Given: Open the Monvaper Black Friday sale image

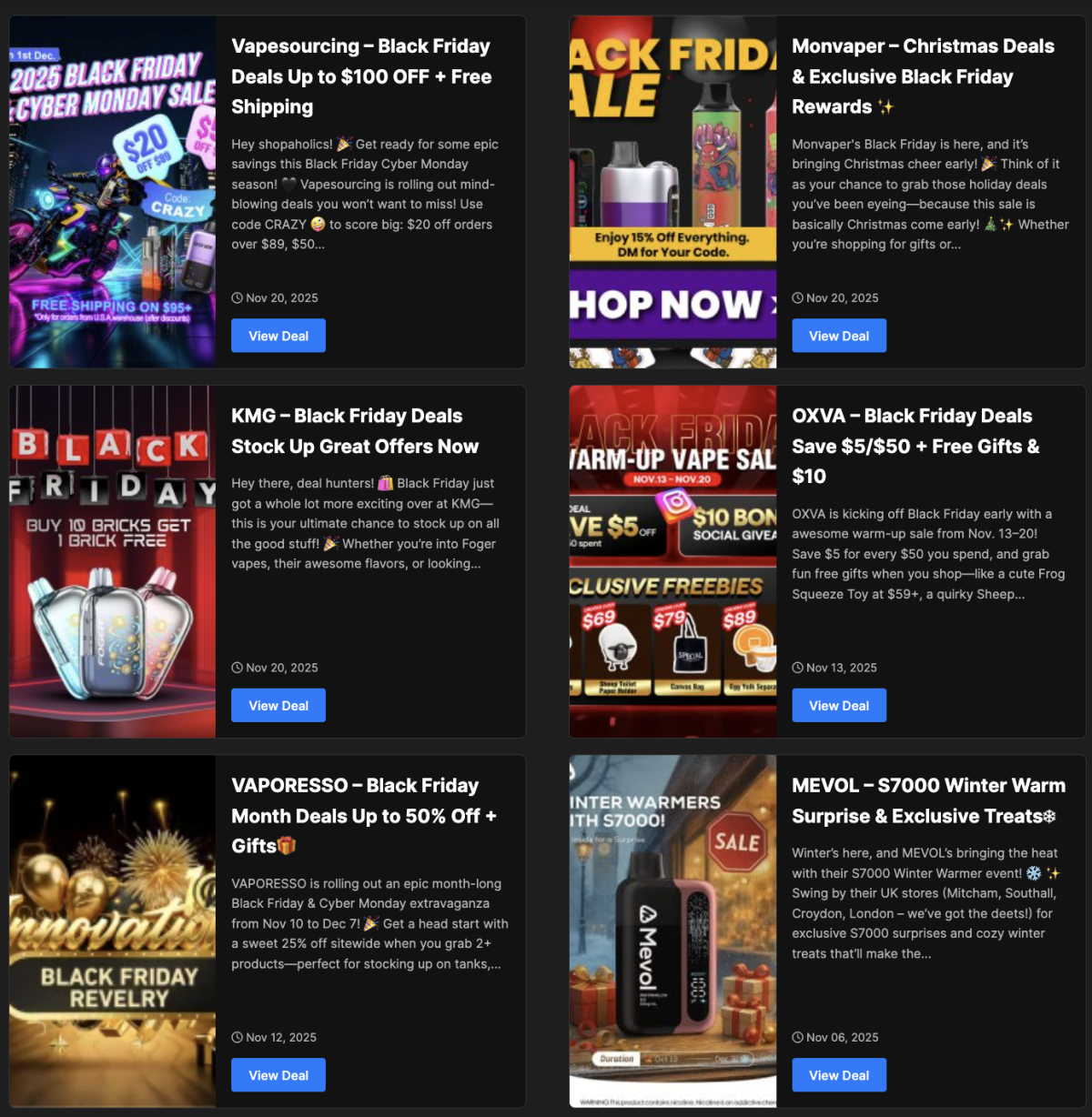Looking at the screenshot, I should pos(672,192).
